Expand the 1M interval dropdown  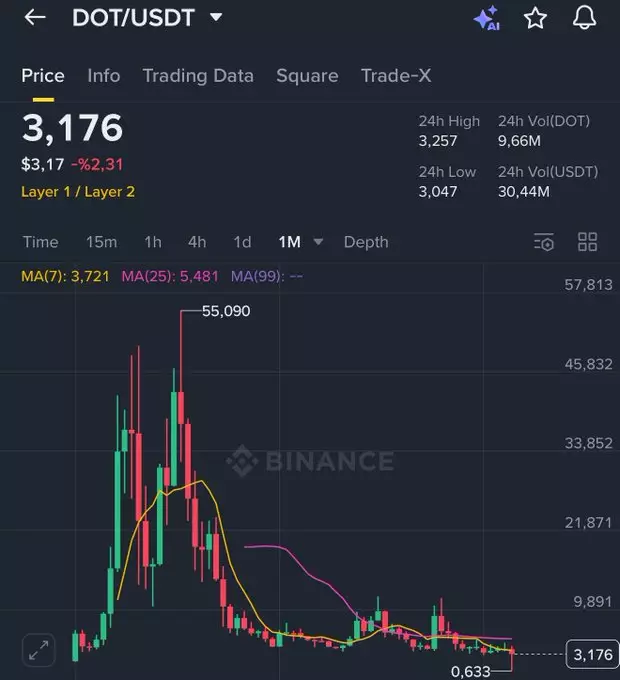point(301,242)
